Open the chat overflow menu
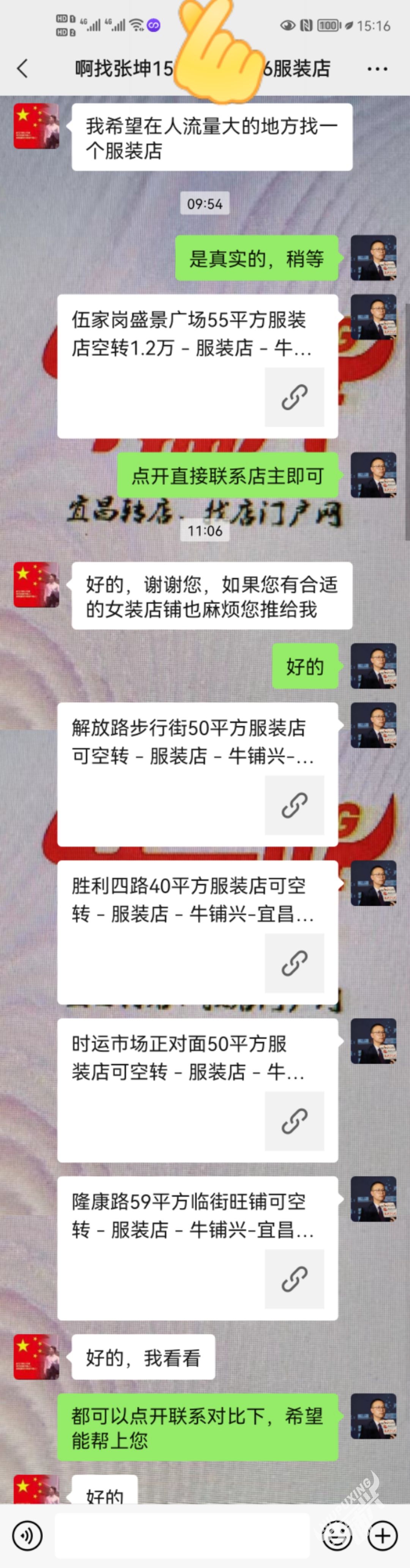The height and width of the screenshot is (1568, 410). click(377, 69)
